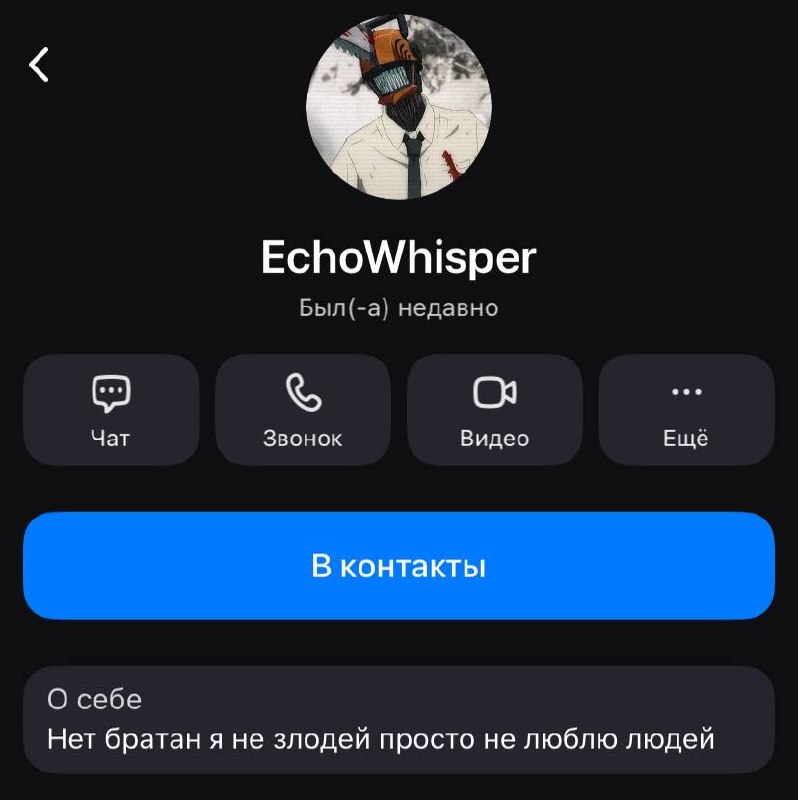Open chat with EchoWhisper via Чат button
Screen dimensions: 798x800
tap(111, 410)
